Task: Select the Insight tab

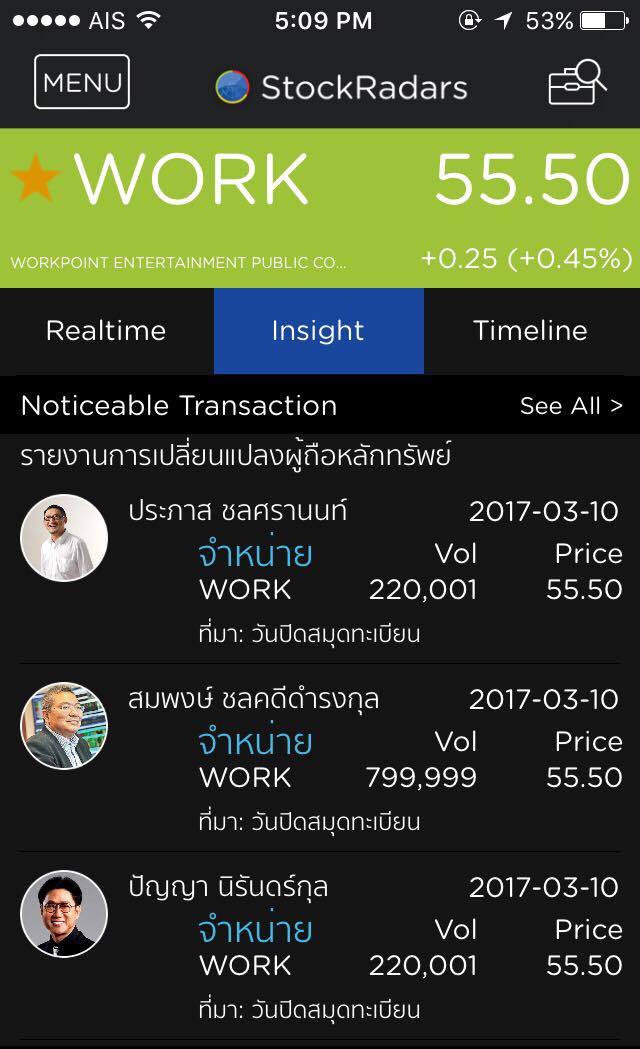Action: click(x=318, y=331)
